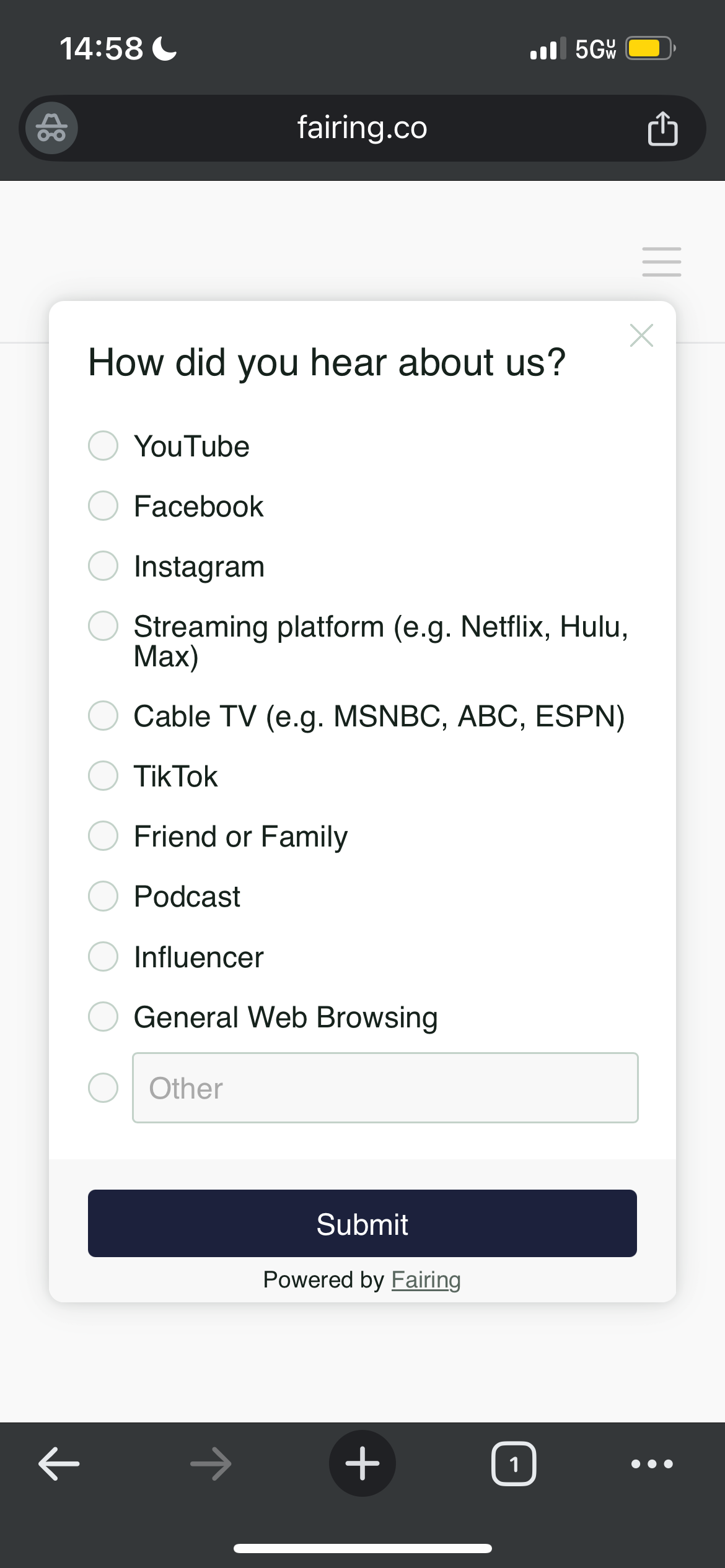Submit the survey response
725x1568 pixels.
(362, 1223)
